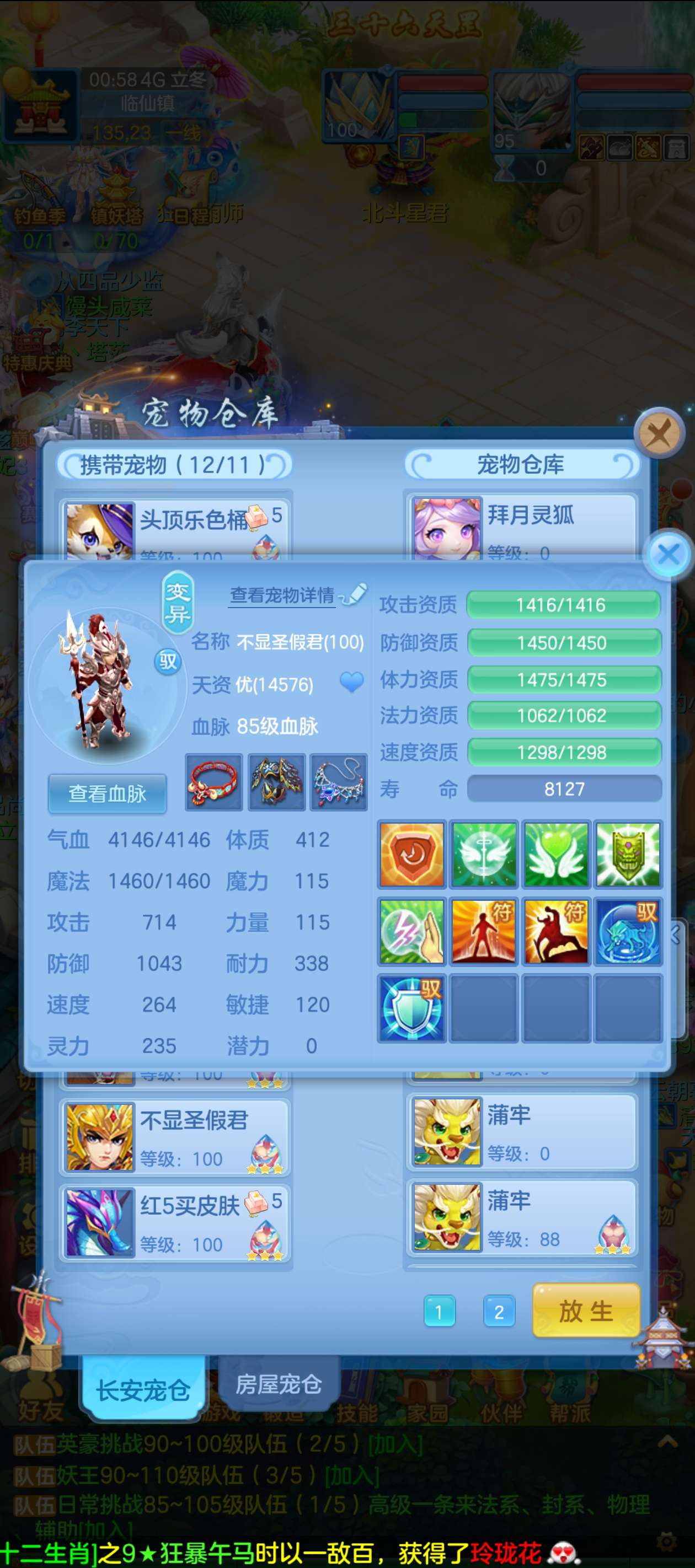The height and width of the screenshot is (1568, 695).
Task: Close the pet detail popup
Action: click(668, 555)
